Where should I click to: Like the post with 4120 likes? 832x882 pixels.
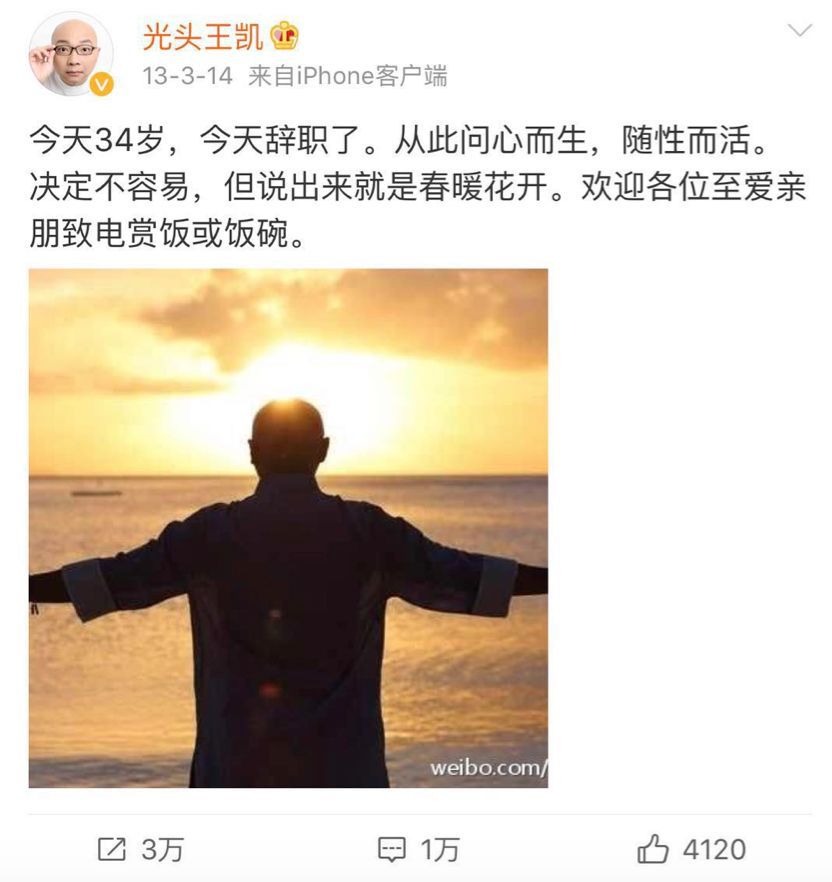tap(691, 850)
